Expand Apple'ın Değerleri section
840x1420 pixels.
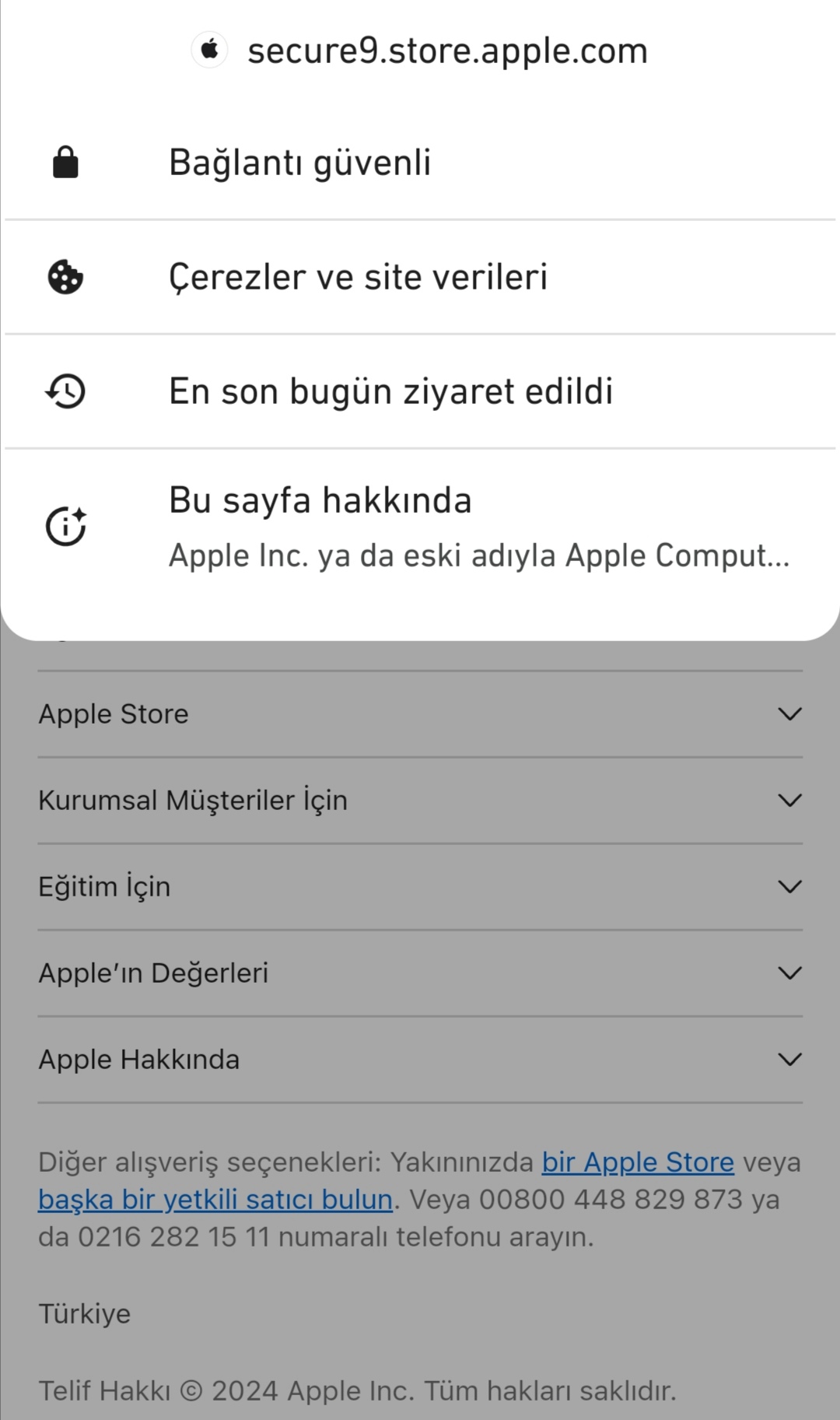420,973
